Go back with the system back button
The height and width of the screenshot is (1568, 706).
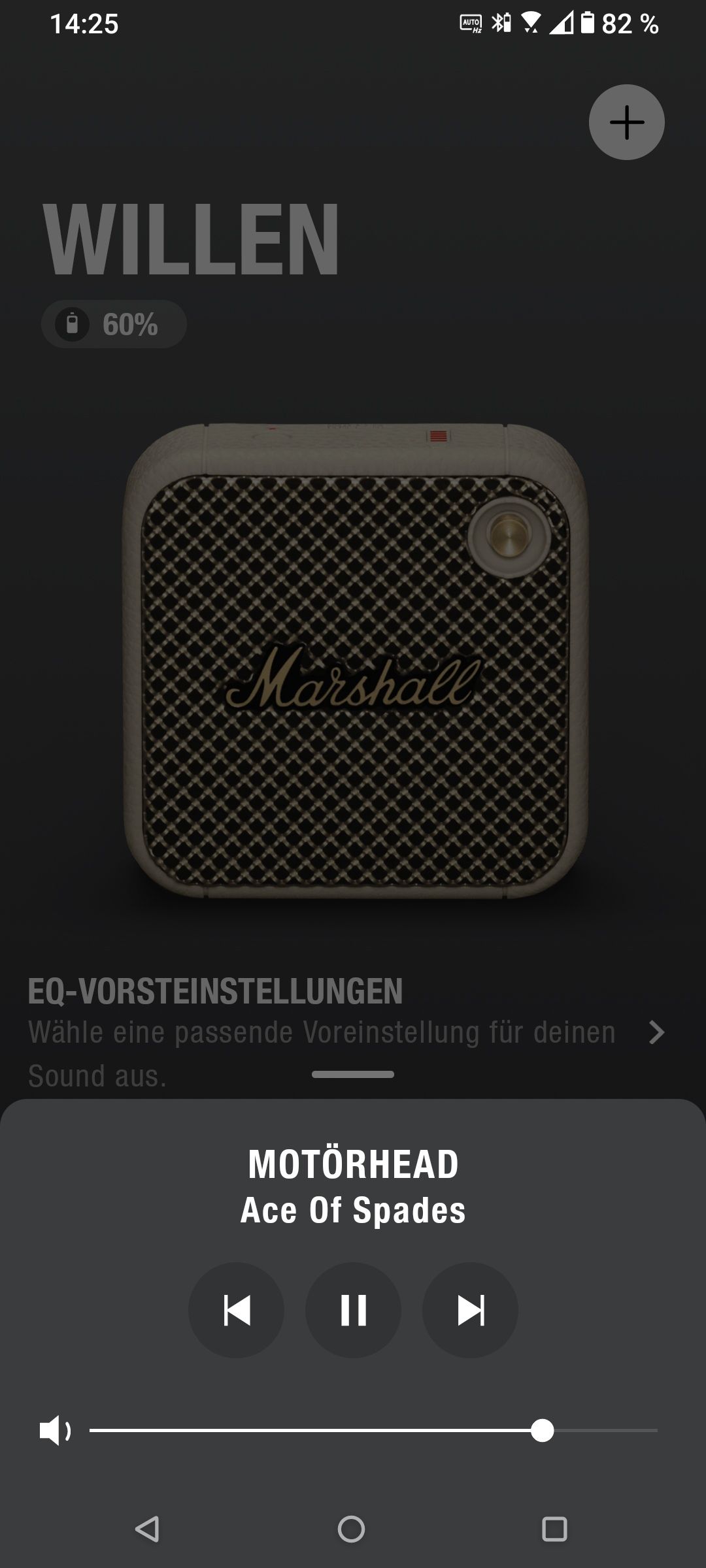coord(148,1529)
